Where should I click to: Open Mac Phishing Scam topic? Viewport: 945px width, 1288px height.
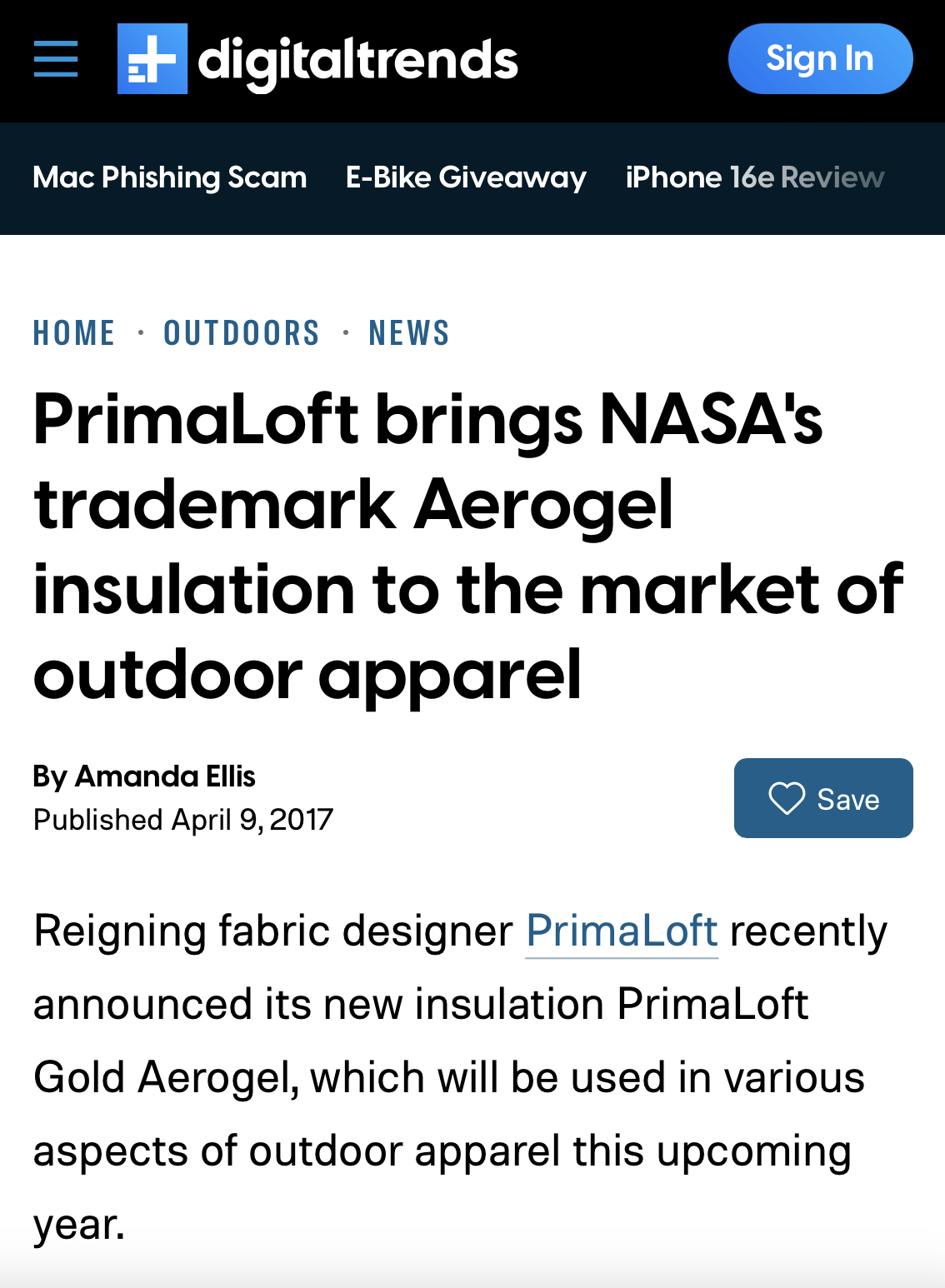point(170,177)
